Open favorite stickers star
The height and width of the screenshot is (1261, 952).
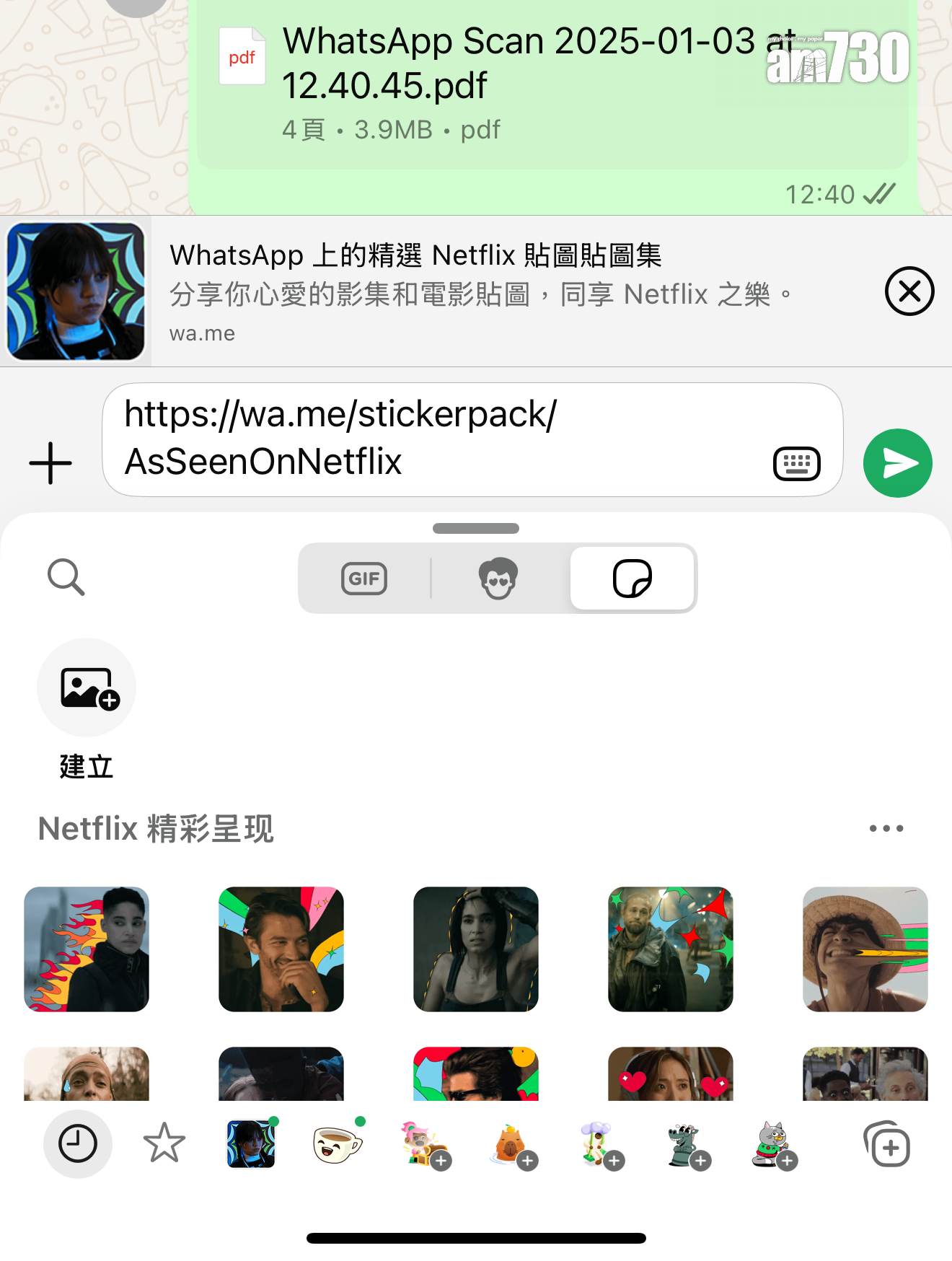click(x=164, y=1144)
